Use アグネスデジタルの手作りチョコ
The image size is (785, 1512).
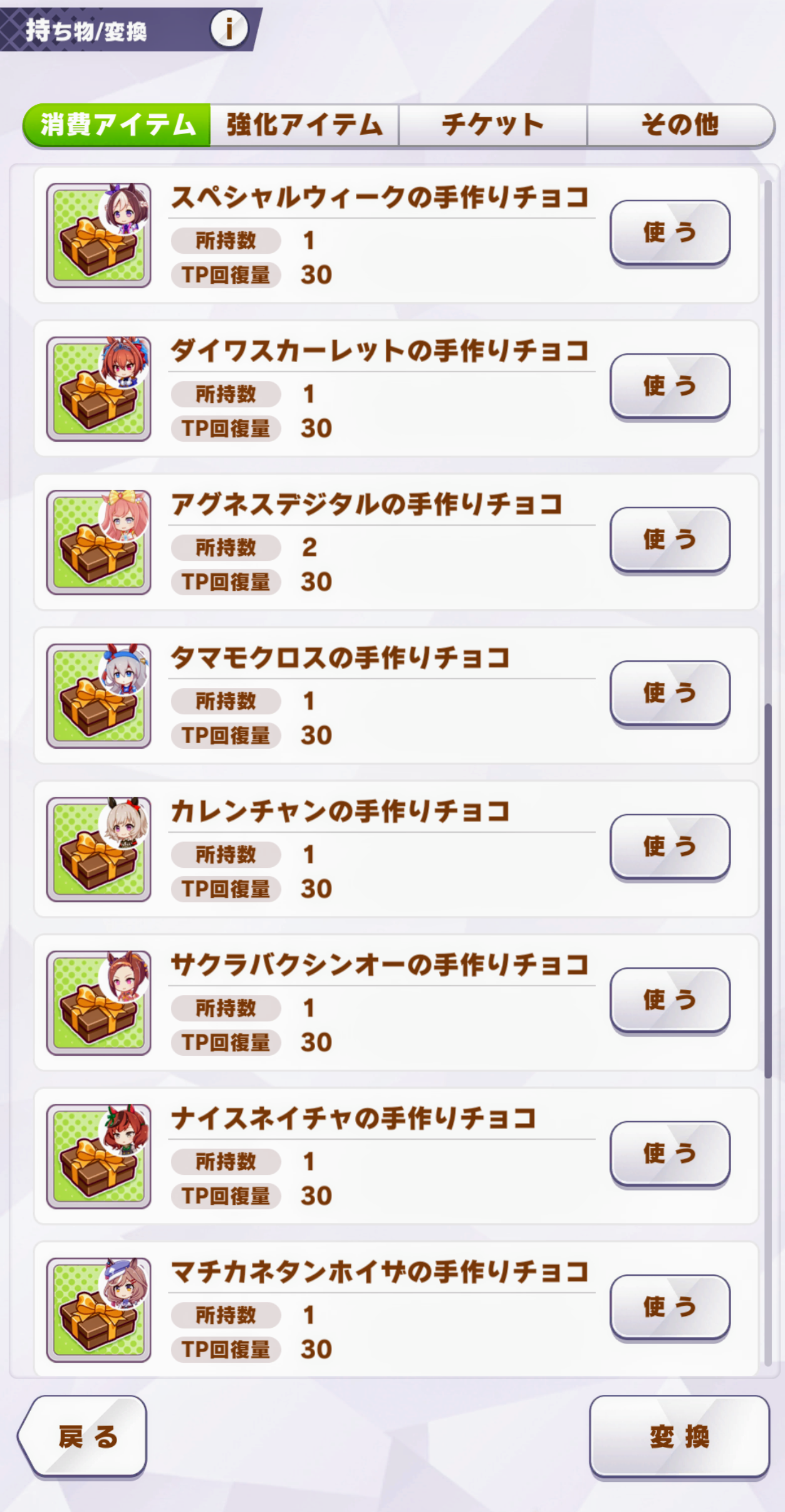coord(670,540)
